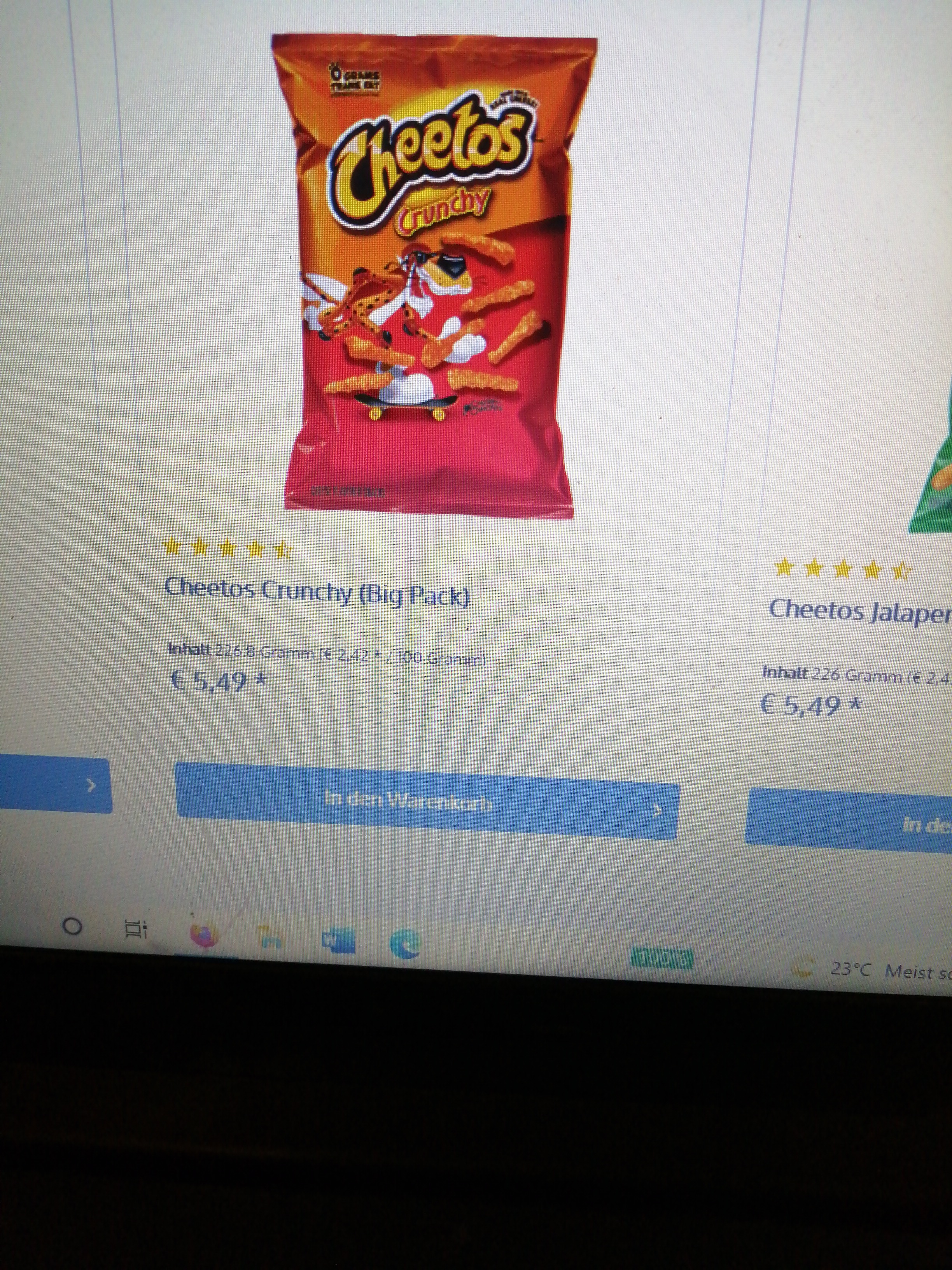Launch Microsoft Edge from the taskbar
The image size is (952, 1270).
405,943
